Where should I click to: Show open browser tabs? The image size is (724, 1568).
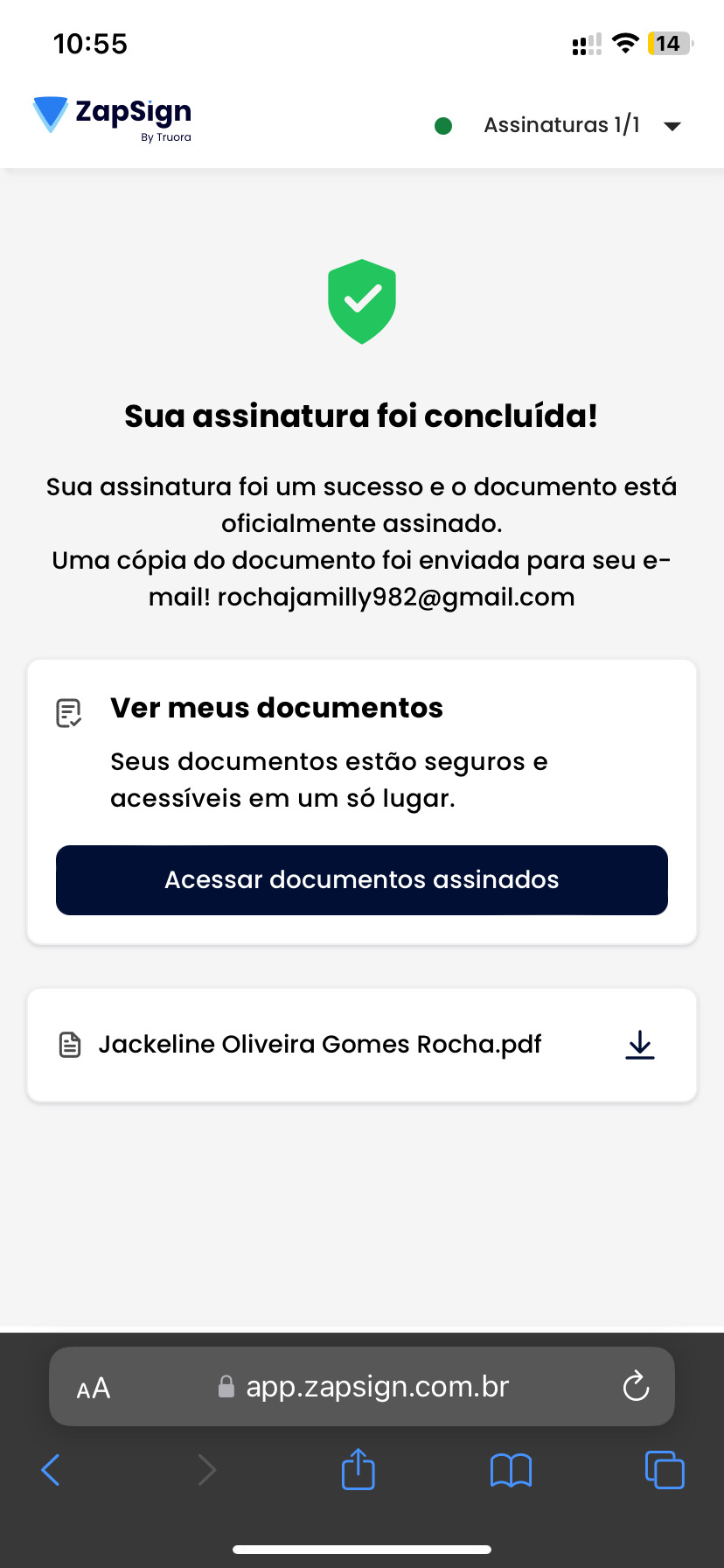click(665, 1469)
